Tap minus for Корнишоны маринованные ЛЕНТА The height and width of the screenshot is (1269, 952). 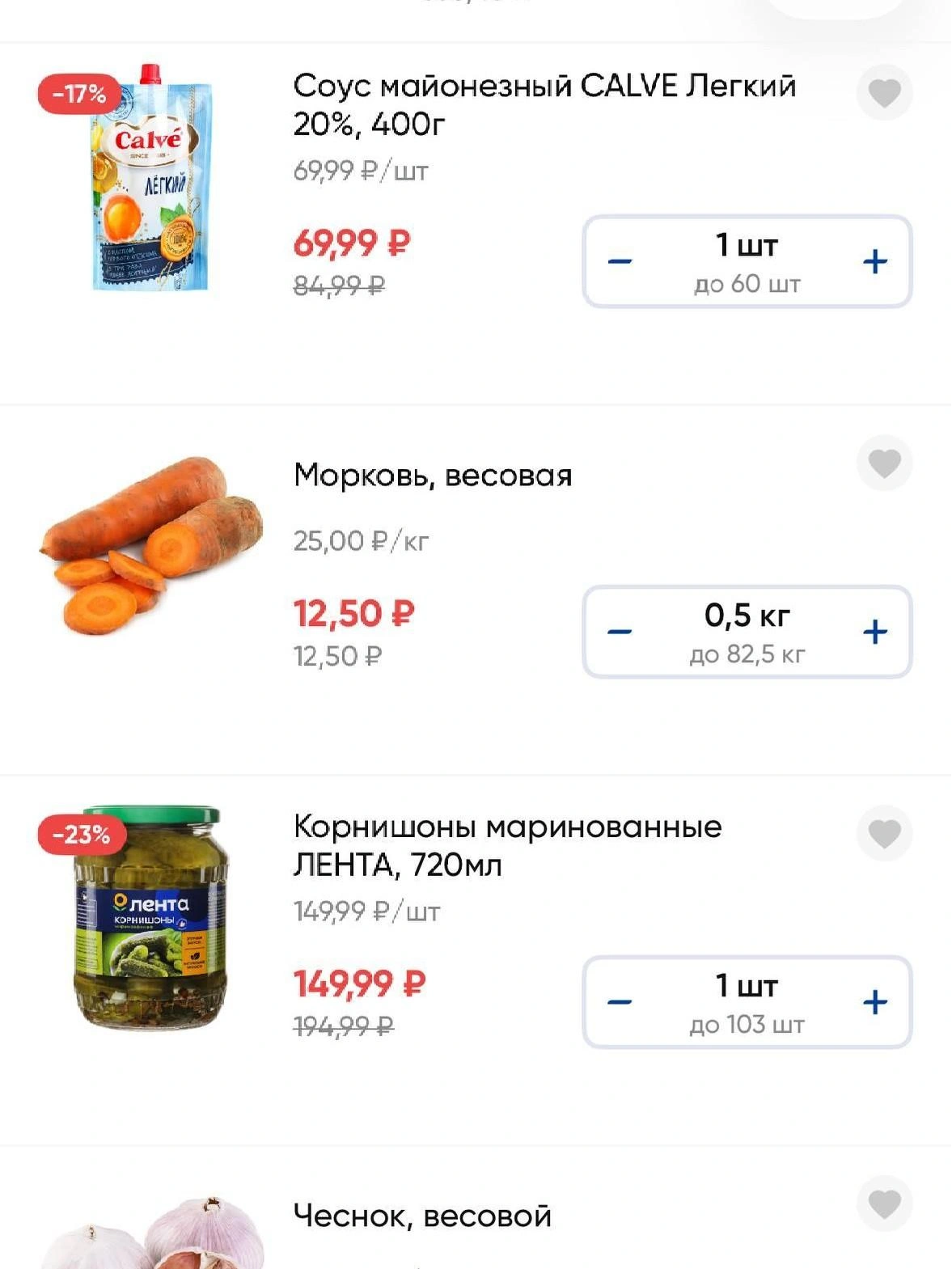pos(620,1002)
